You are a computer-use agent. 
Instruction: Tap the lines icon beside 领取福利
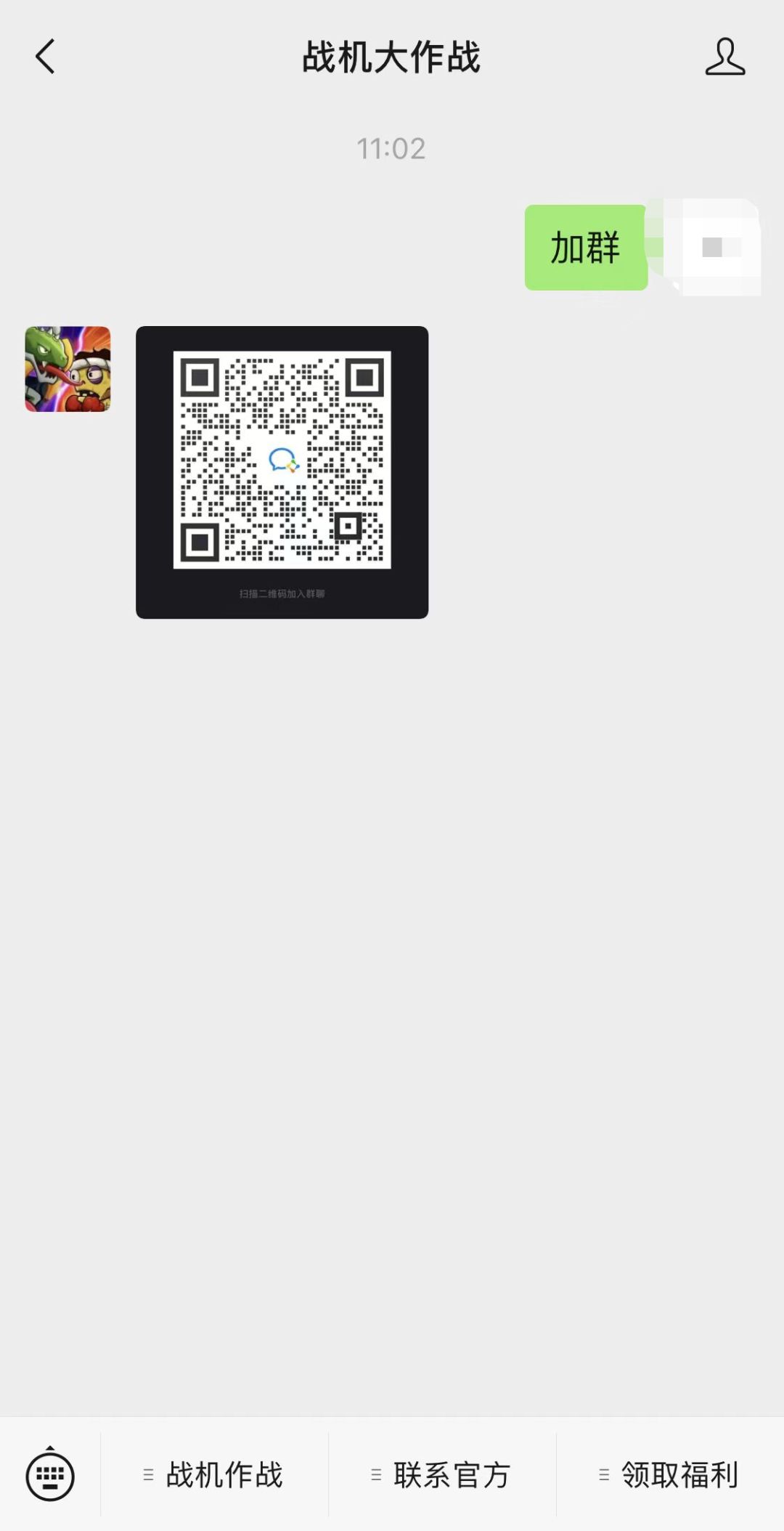pyautogui.click(x=603, y=1475)
